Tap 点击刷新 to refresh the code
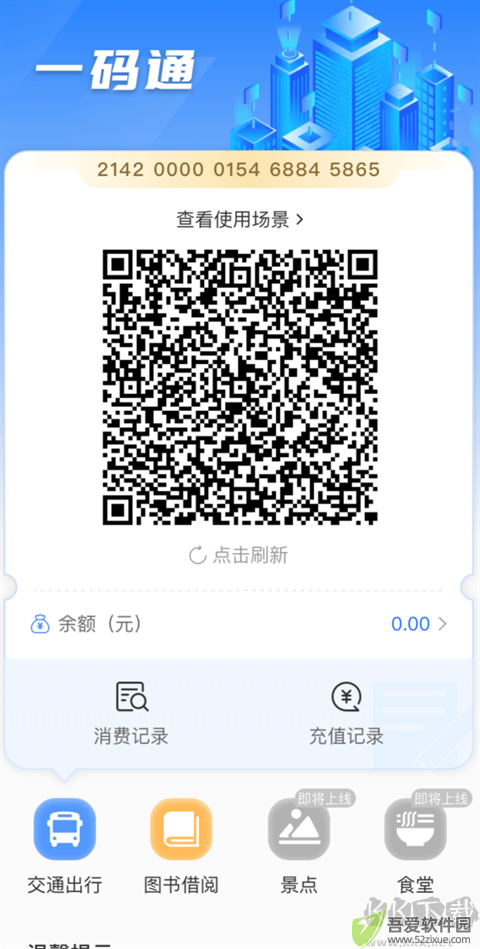 238,555
